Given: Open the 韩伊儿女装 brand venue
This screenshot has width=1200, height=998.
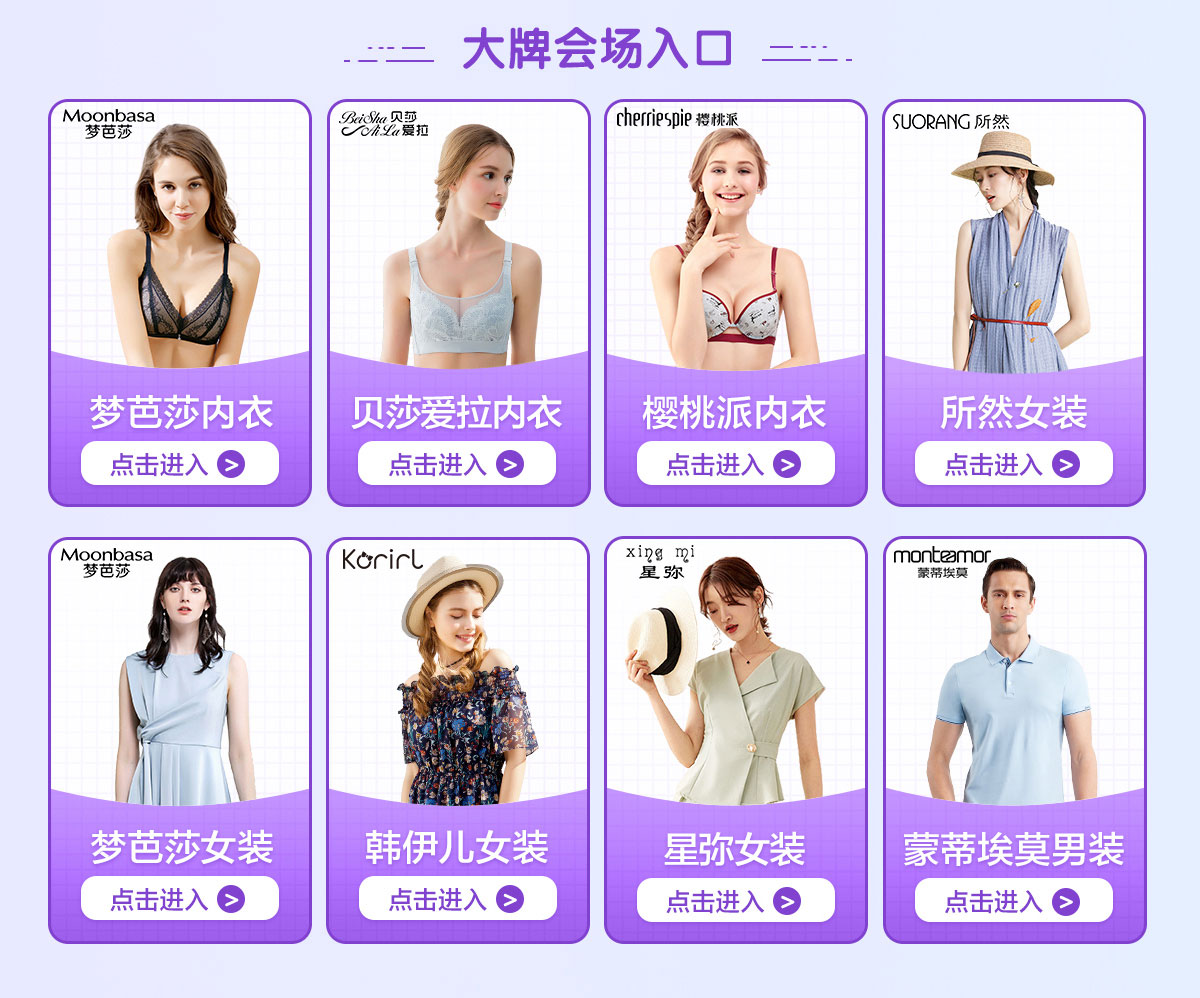Looking at the screenshot, I should pyautogui.click(x=457, y=899).
